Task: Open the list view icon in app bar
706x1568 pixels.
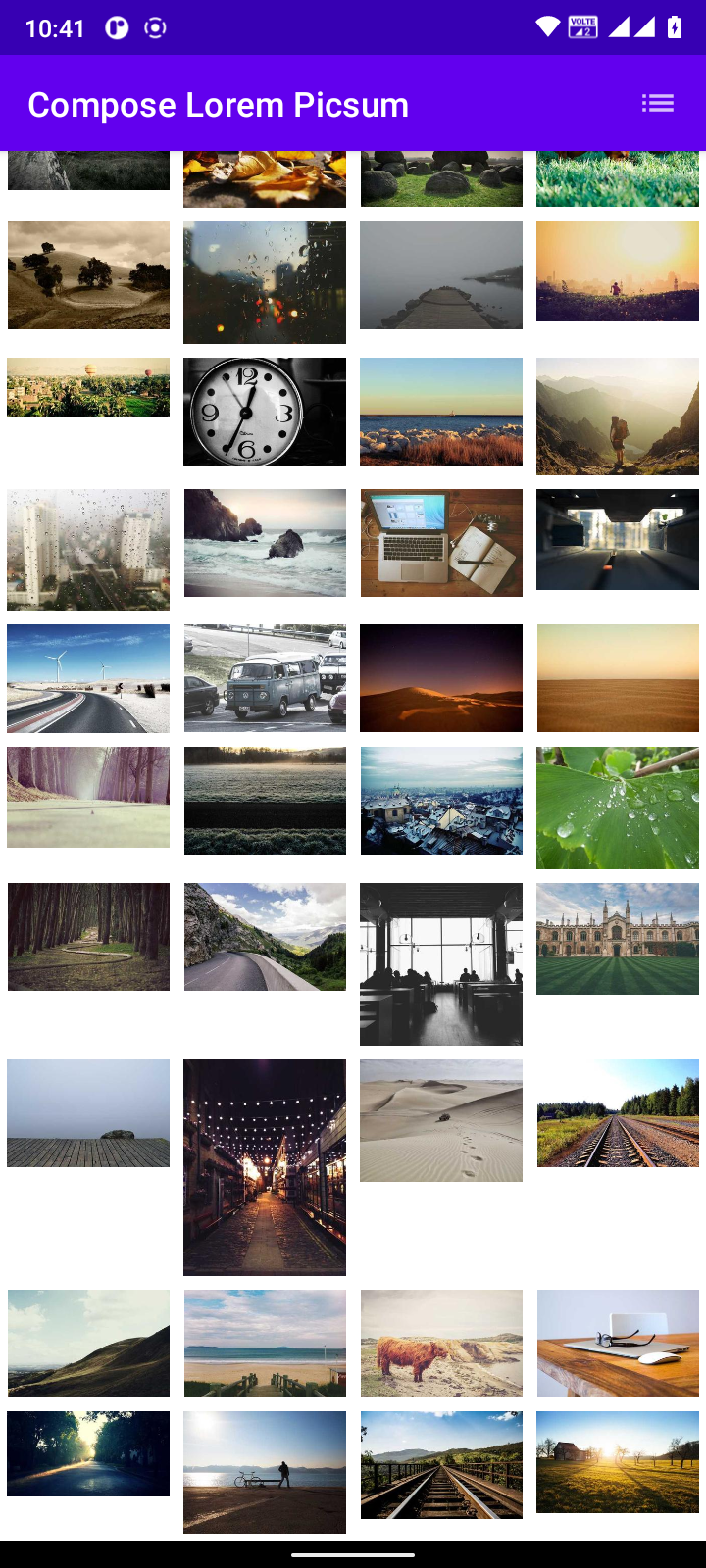Action: click(x=658, y=103)
